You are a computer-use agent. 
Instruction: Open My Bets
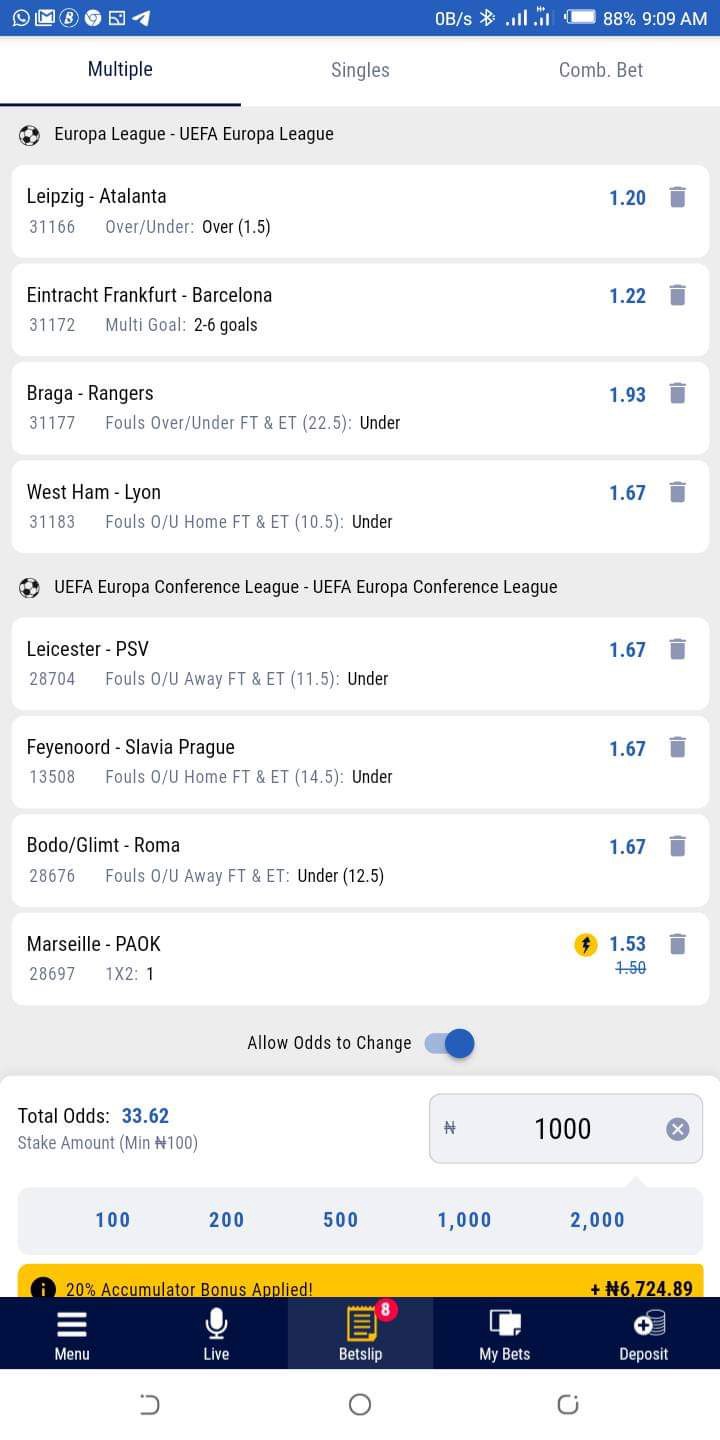pos(504,1334)
